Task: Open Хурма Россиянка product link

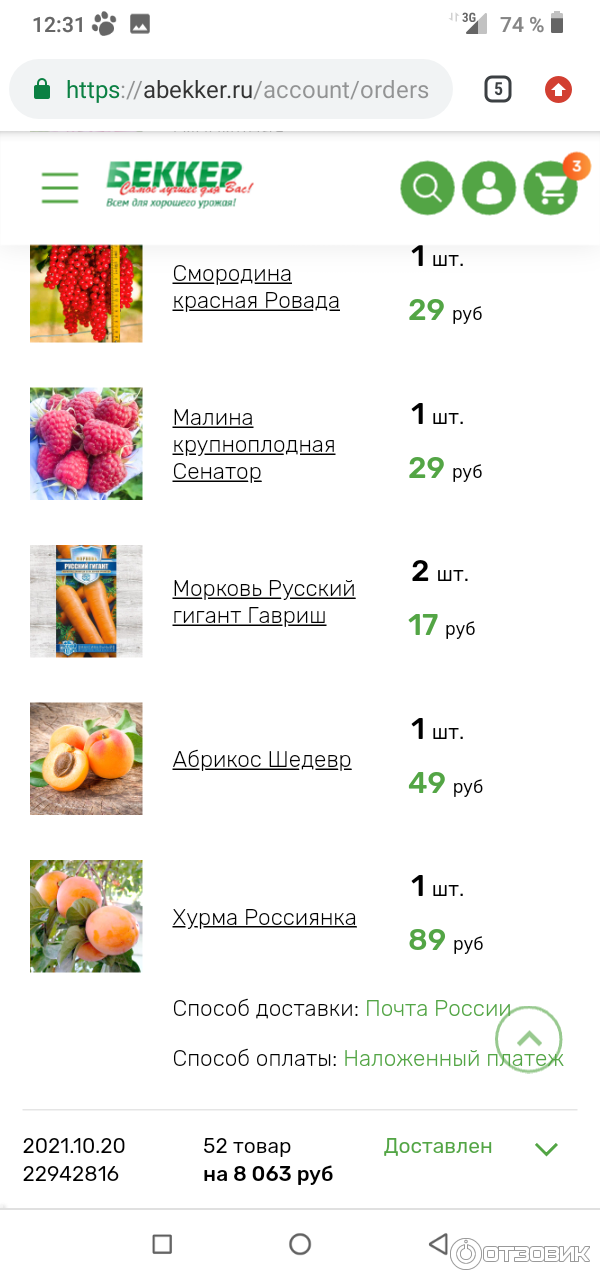Action: (264, 917)
